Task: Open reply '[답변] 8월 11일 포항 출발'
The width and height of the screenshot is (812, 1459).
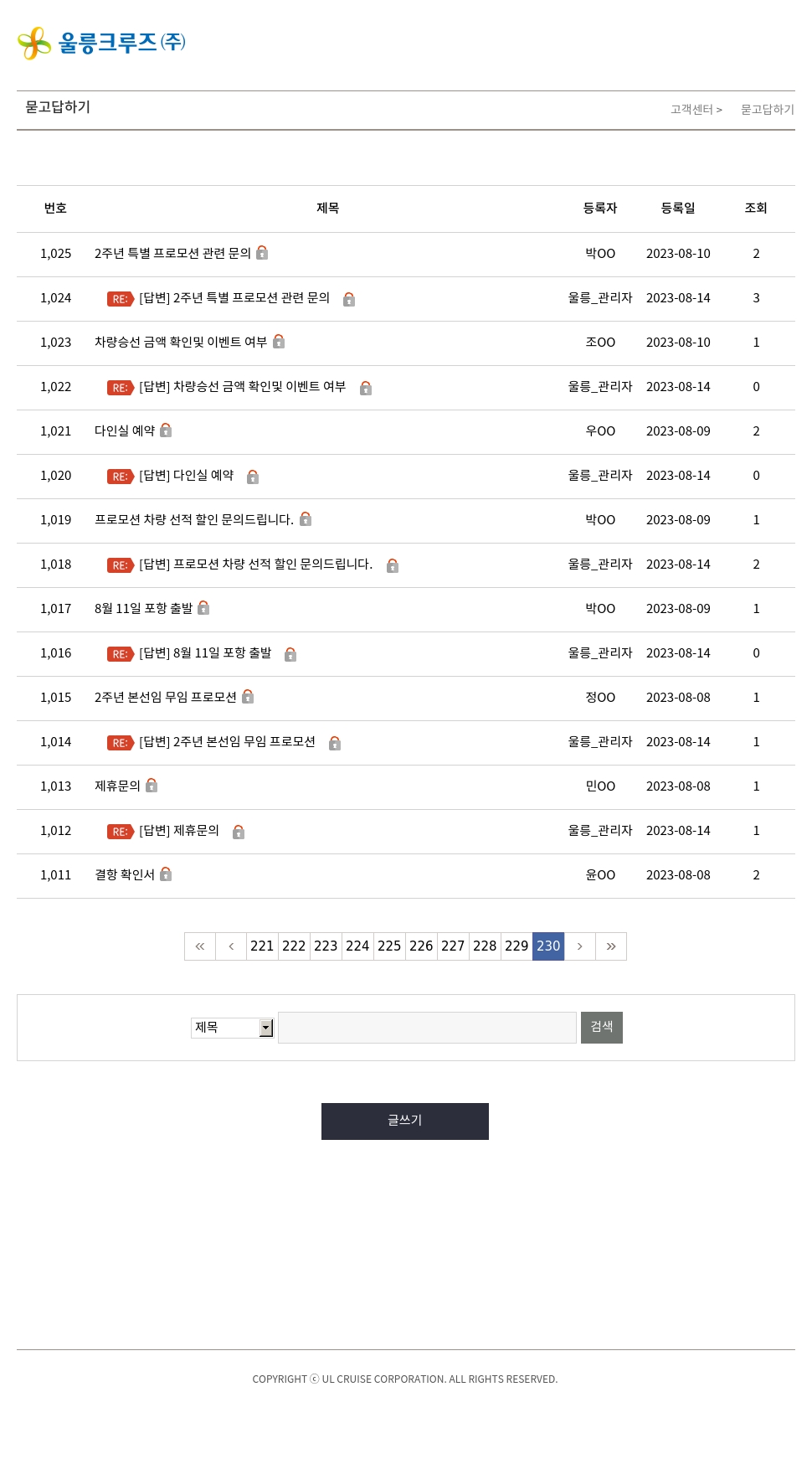Action: coord(205,653)
